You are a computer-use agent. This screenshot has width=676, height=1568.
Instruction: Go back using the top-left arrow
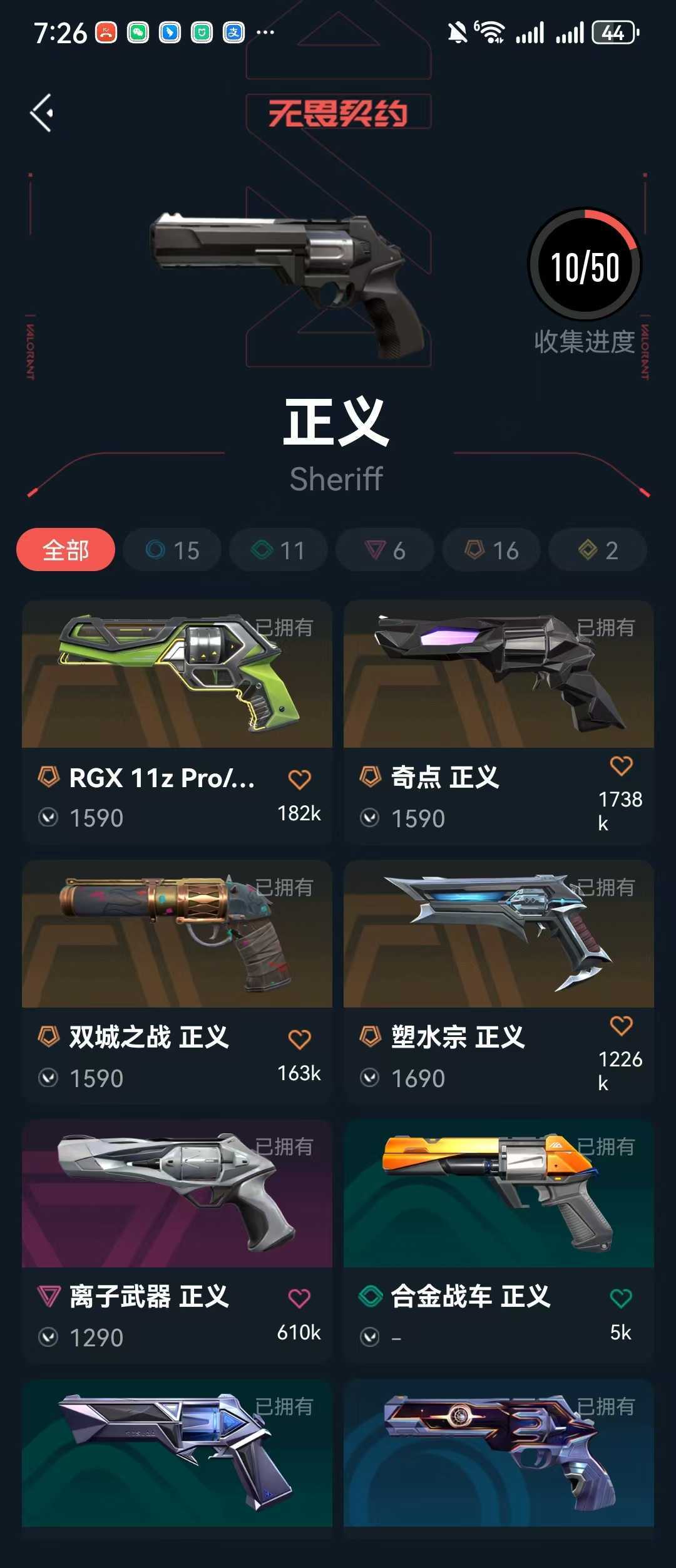tap(42, 113)
